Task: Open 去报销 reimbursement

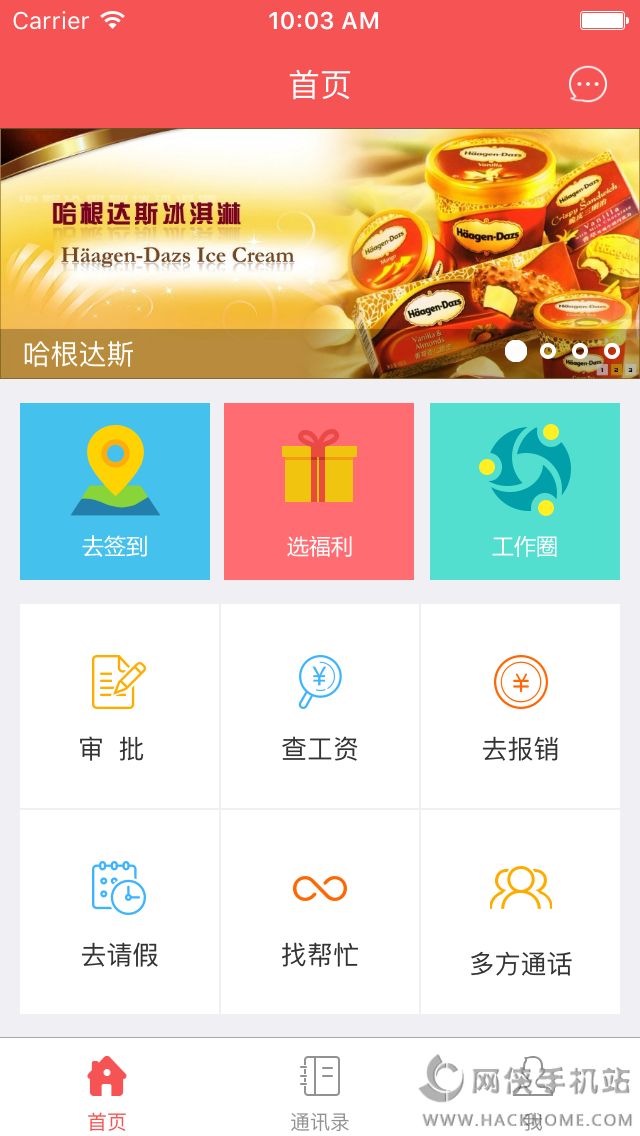Action: coord(520,706)
